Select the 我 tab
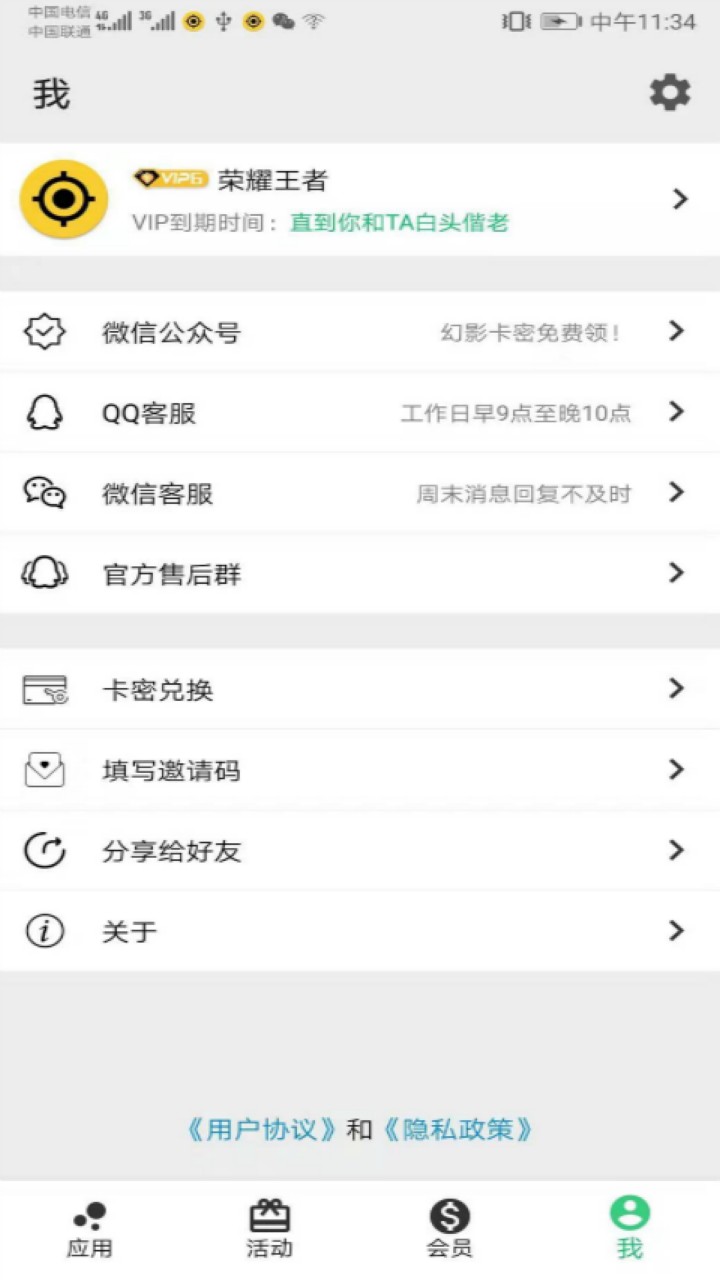720x1280 pixels. click(629, 1229)
